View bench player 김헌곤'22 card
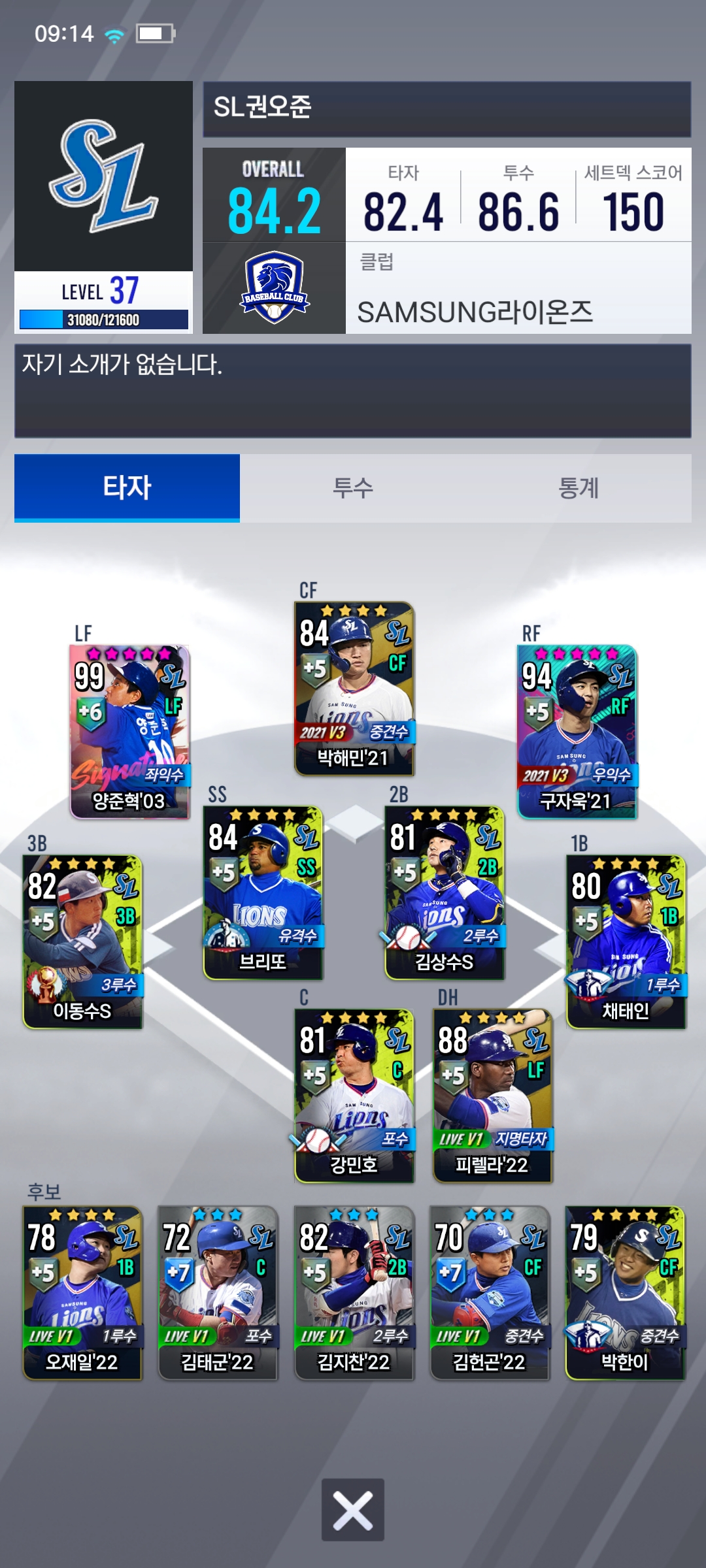Image resolution: width=706 pixels, height=1568 pixels. [x=489, y=1293]
